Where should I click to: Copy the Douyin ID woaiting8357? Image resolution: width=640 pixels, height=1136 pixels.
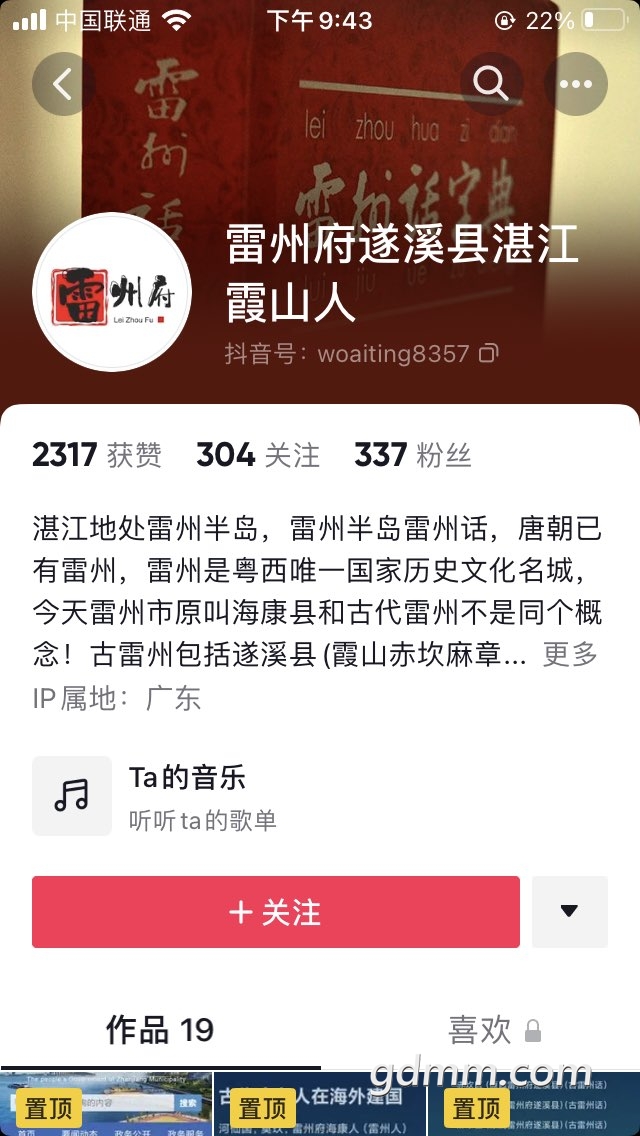488,353
